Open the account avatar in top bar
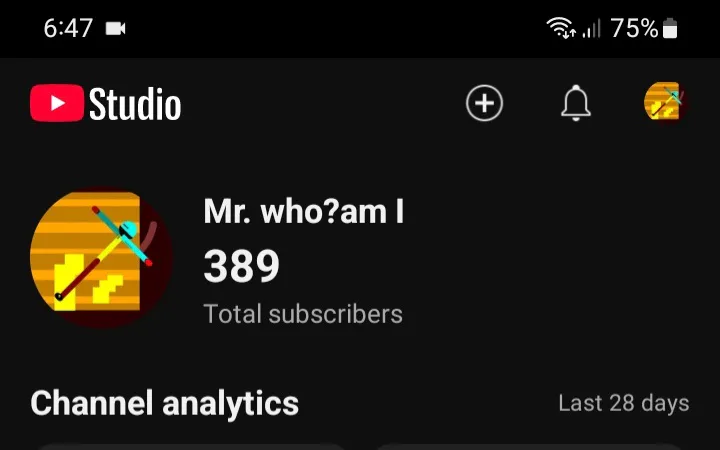720x450 pixels. tap(665, 102)
